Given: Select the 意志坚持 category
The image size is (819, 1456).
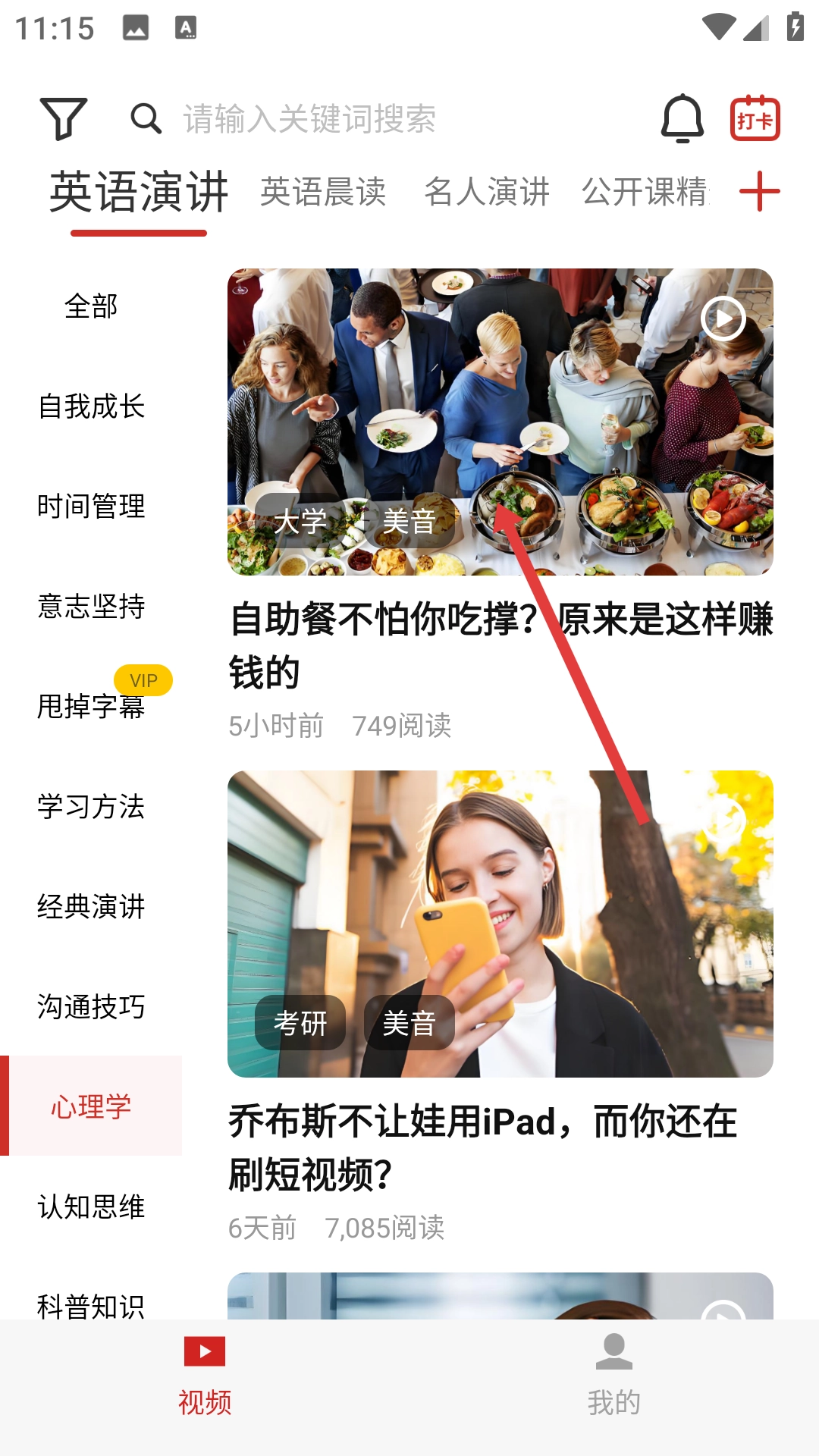Looking at the screenshot, I should (91, 607).
